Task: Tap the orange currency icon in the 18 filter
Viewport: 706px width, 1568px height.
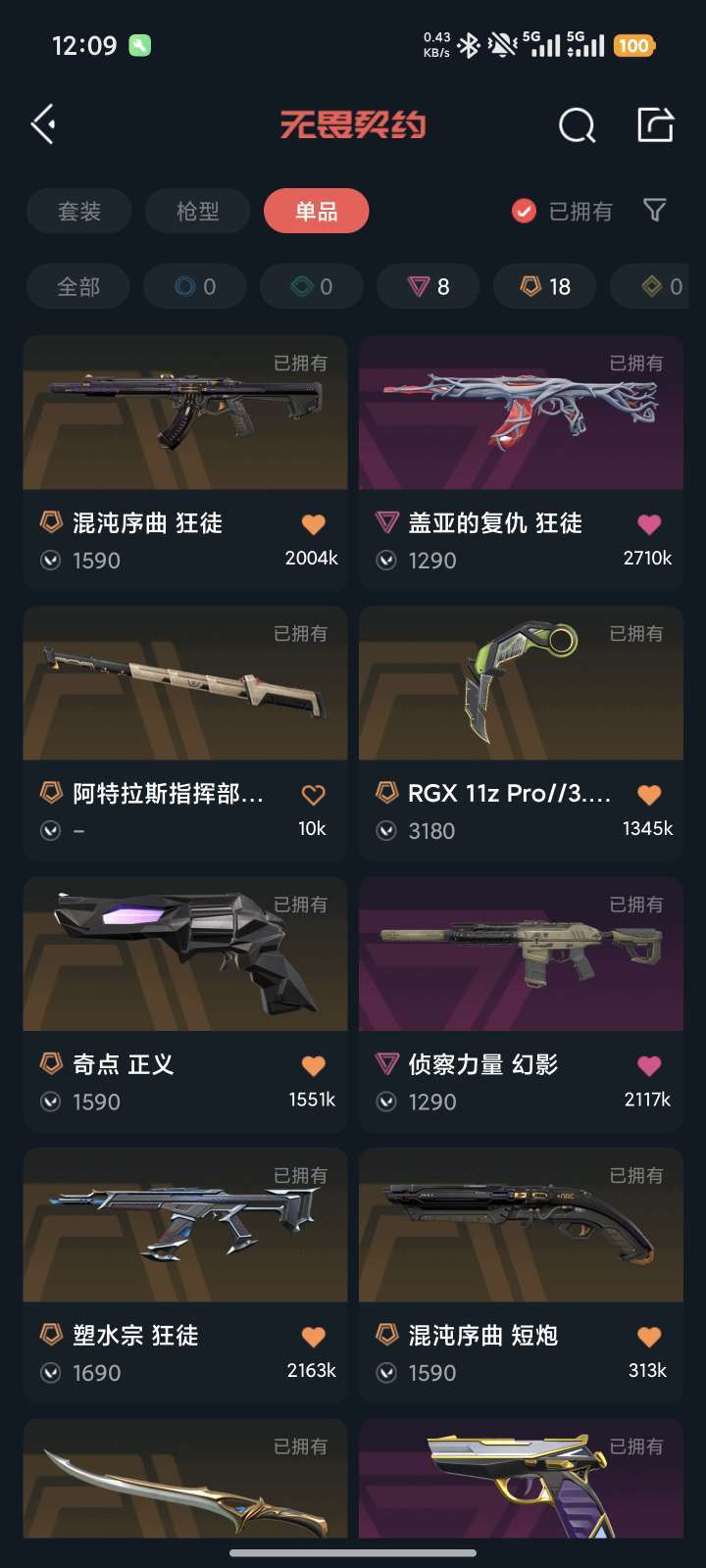Action: (x=529, y=286)
